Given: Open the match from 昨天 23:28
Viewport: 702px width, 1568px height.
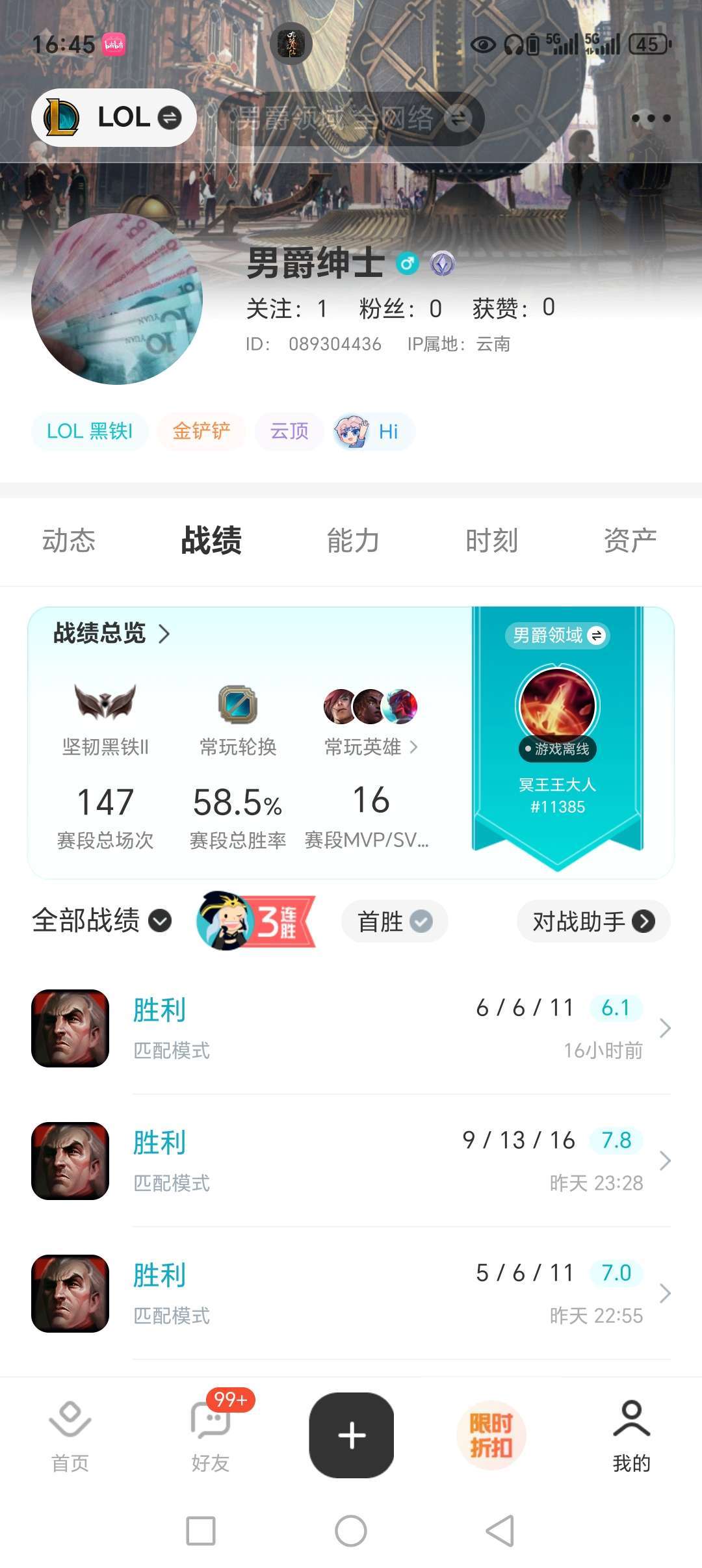Looking at the screenshot, I should [x=351, y=1160].
